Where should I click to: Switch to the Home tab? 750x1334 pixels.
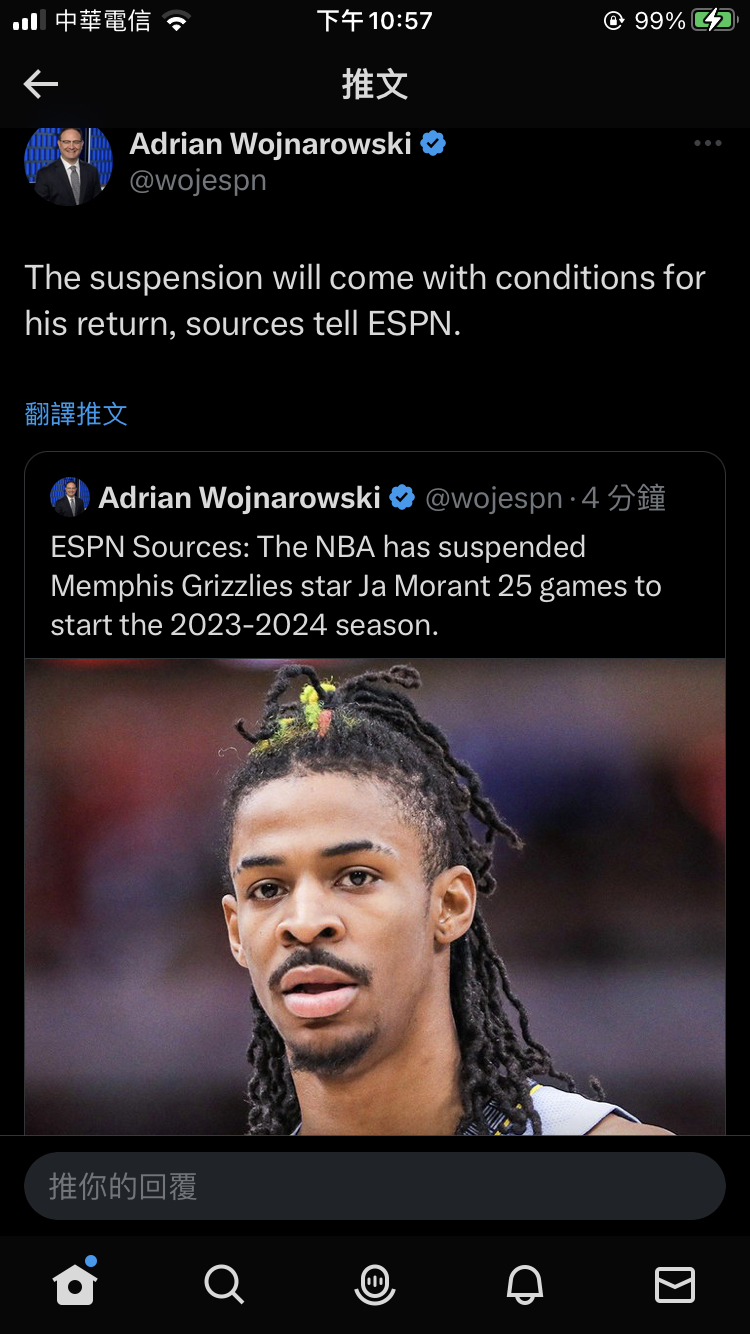pos(75,1282)
